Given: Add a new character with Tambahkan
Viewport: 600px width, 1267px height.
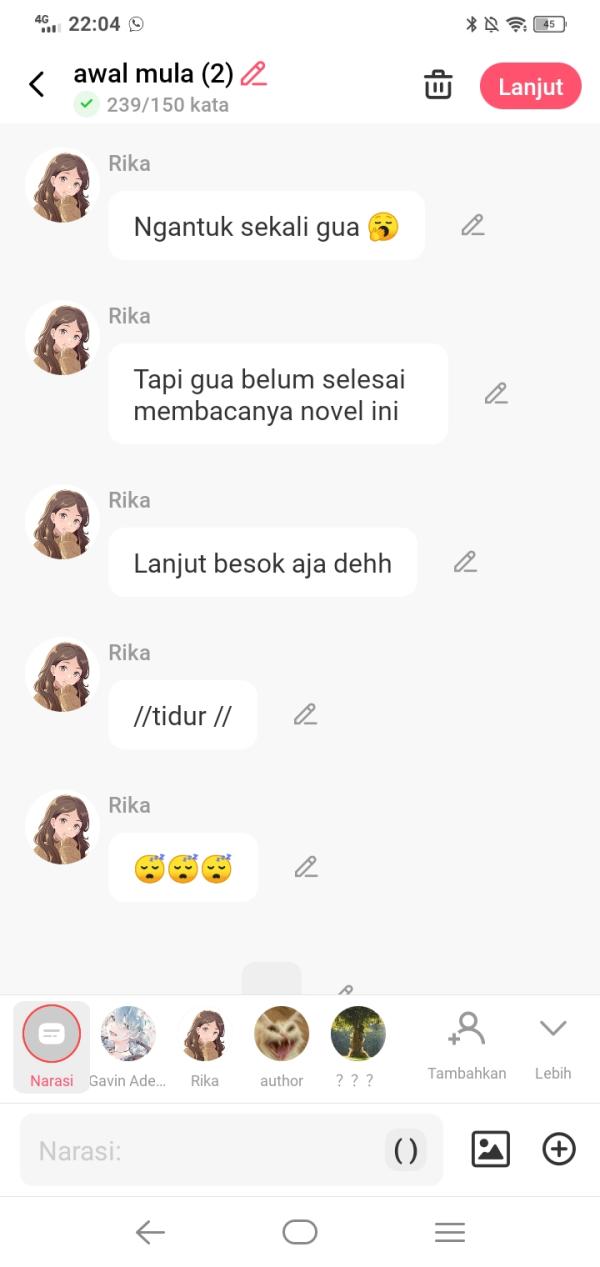Looking at the screenshot, I should [467, 1045].
